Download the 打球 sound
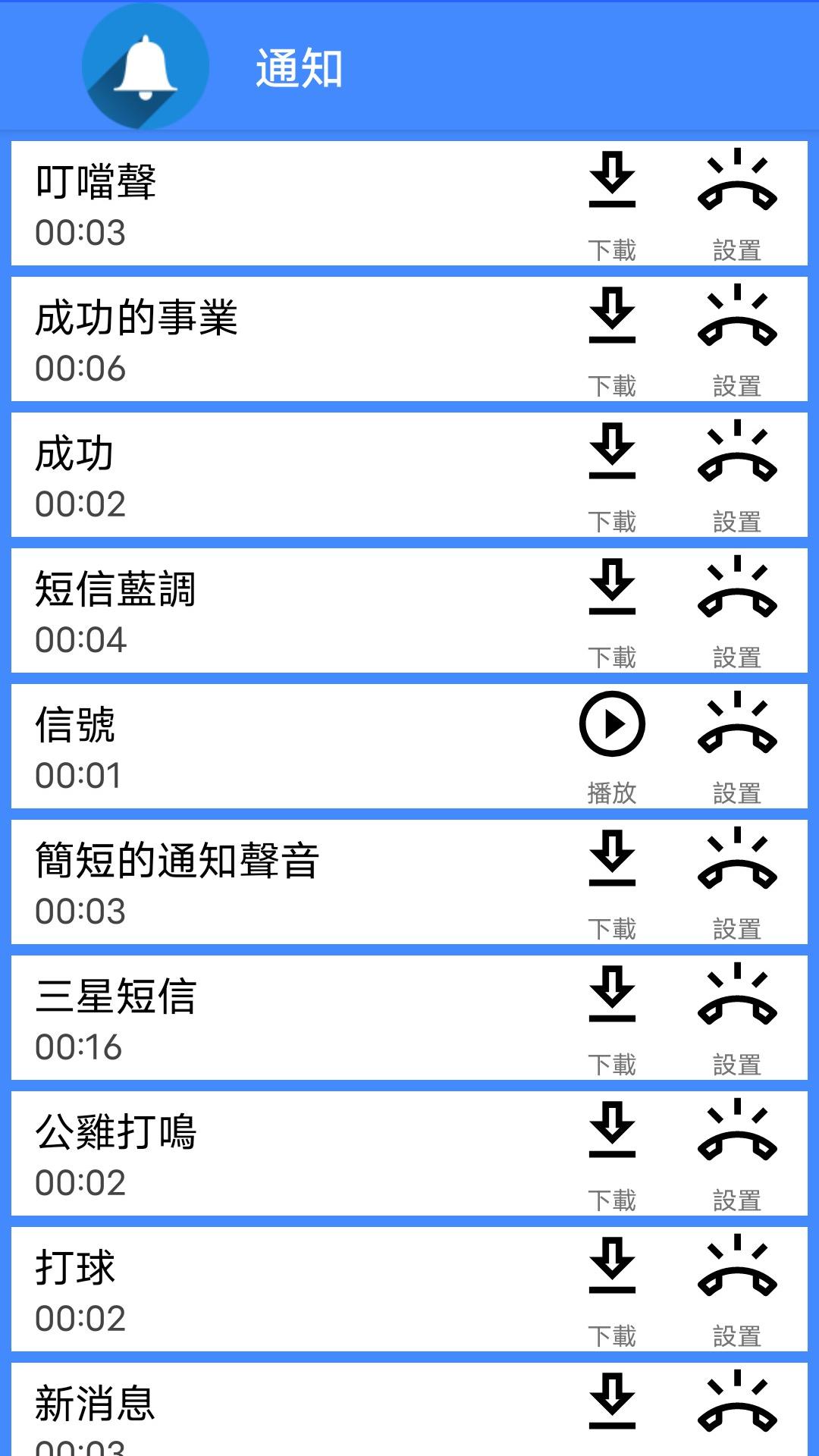This screenshot has height=1456, width=819. coord(612,1291)
